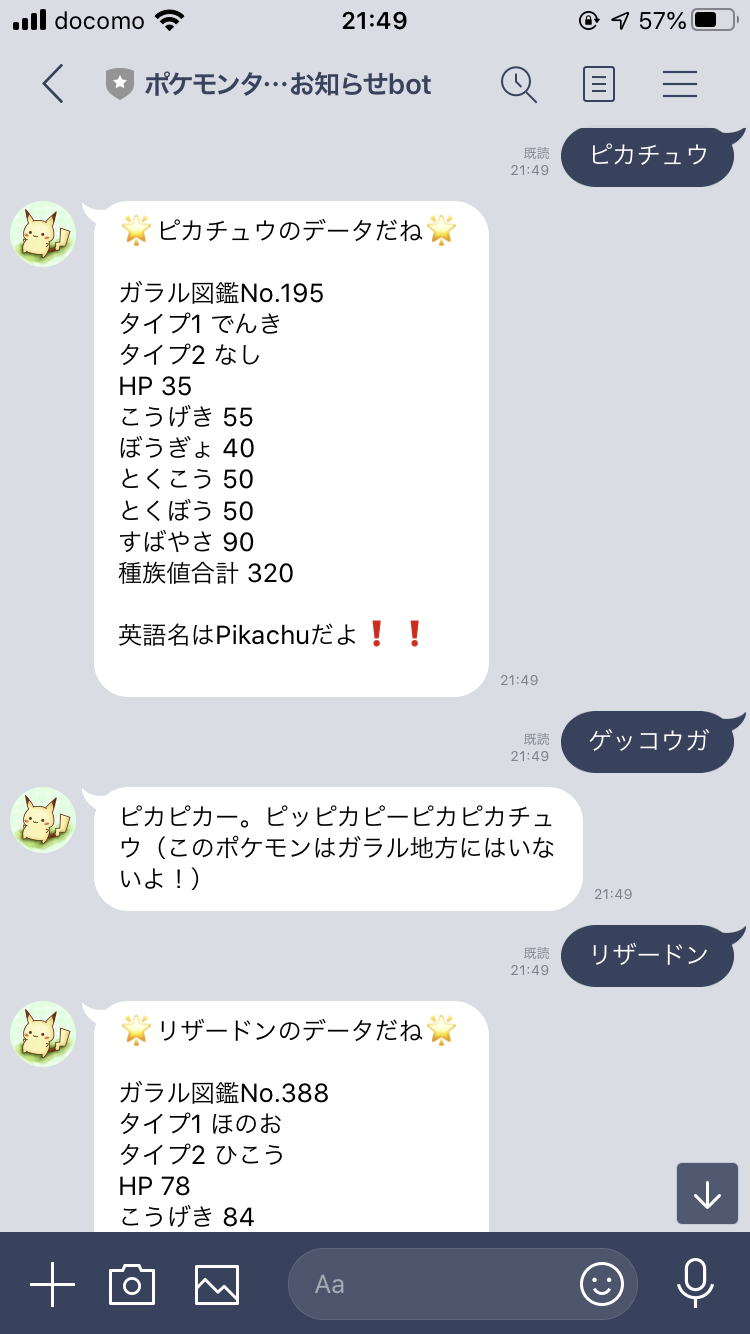The width and height of the screenshot is (750, 1334).
Task: Open the notes icon in header
Action: 598,84
